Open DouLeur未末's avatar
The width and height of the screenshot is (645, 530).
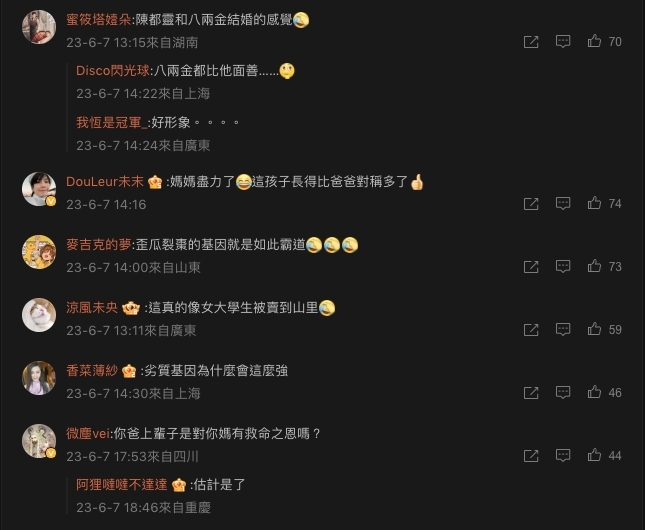(x=39, y=189)
